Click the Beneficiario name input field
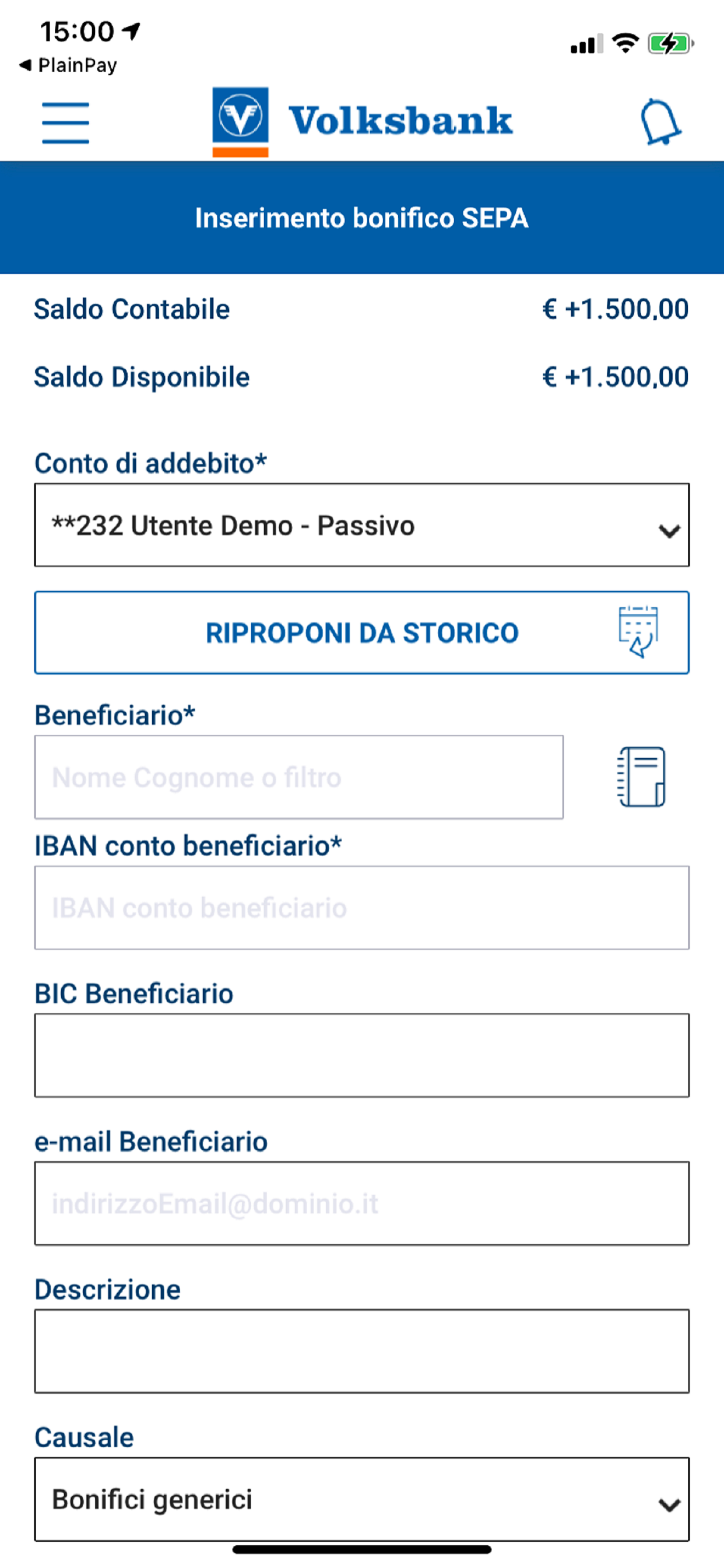This screenshot has height=1568, width=724. coord(300,778)
